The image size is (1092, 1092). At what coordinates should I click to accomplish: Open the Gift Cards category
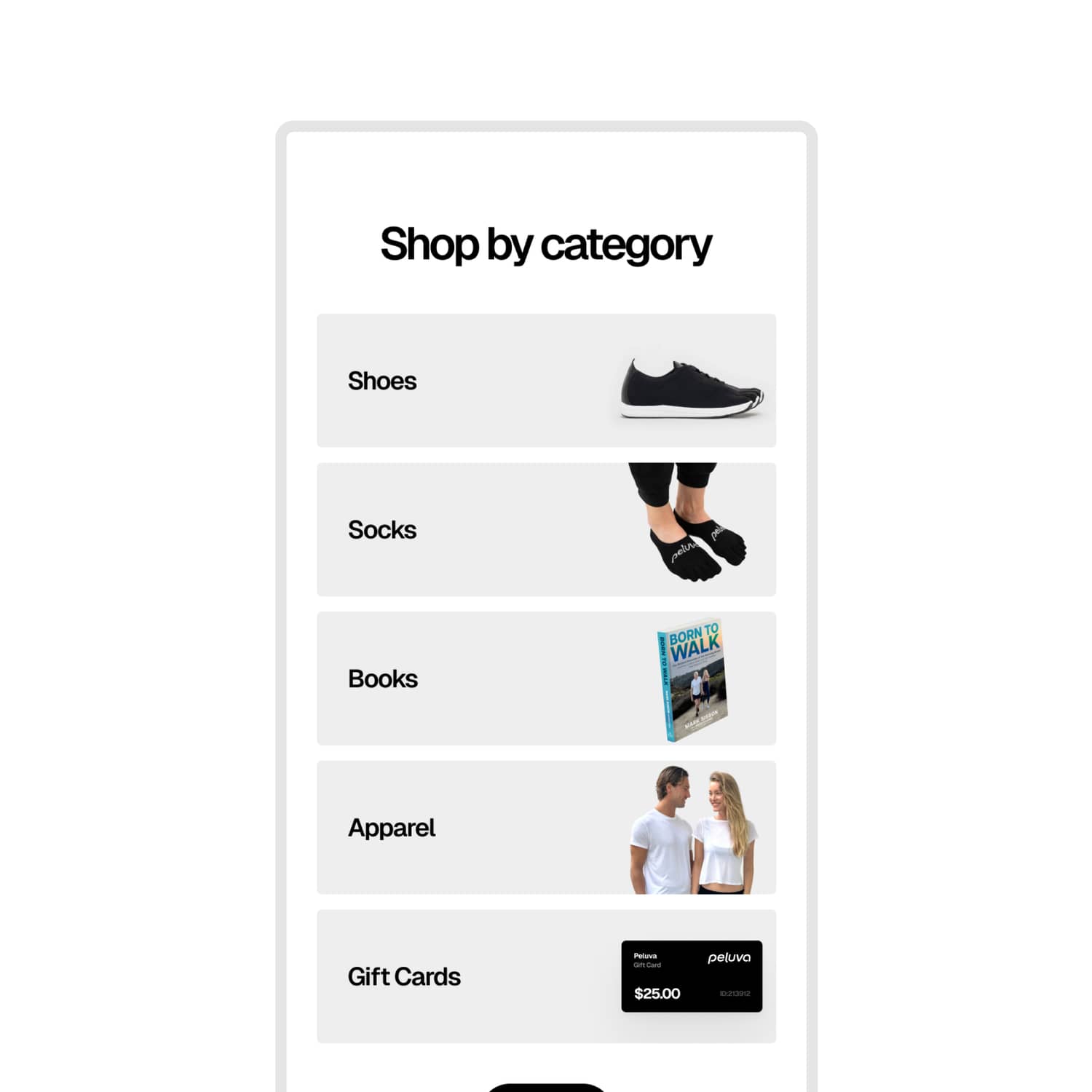pyautogui.click(x=546, y=976)
